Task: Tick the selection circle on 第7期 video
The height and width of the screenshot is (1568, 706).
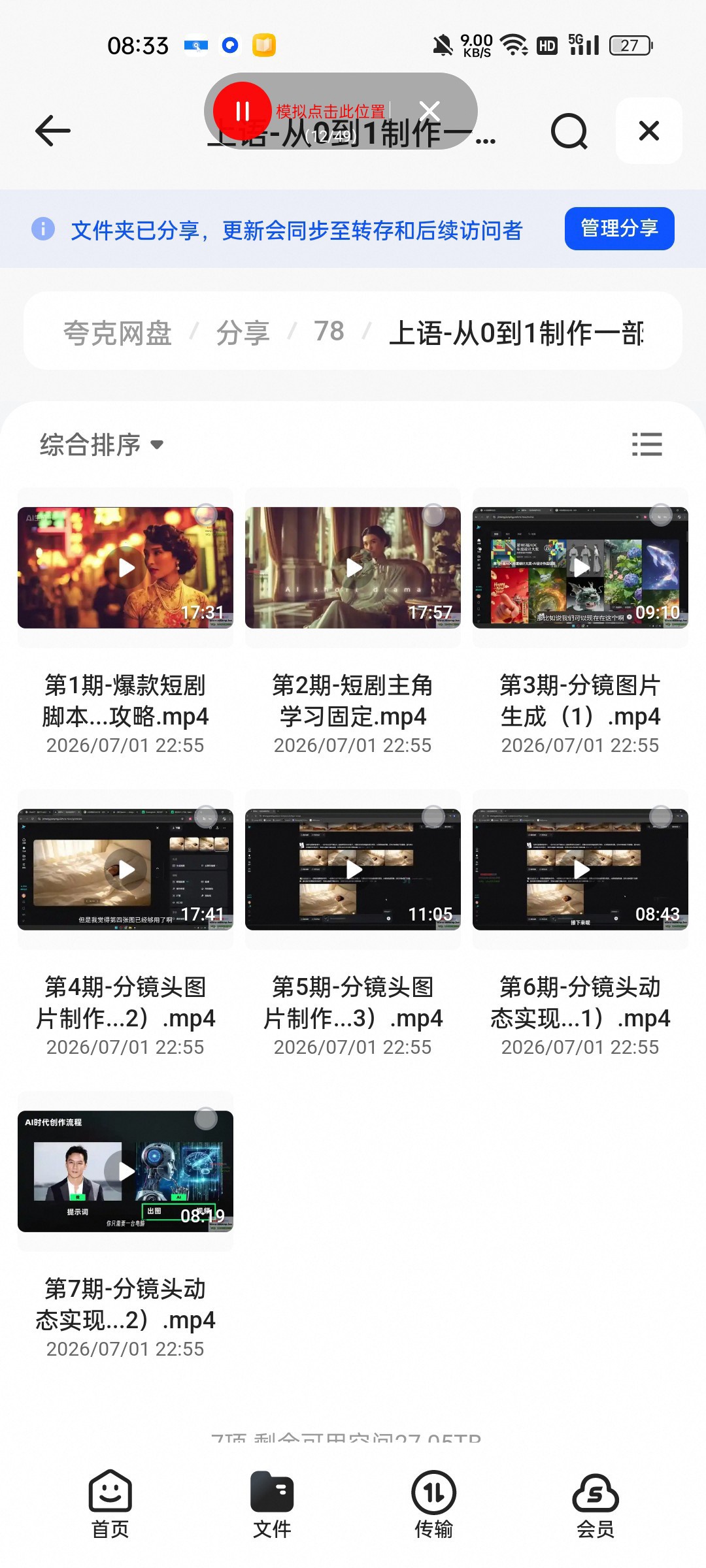Action: [206, 1119]
